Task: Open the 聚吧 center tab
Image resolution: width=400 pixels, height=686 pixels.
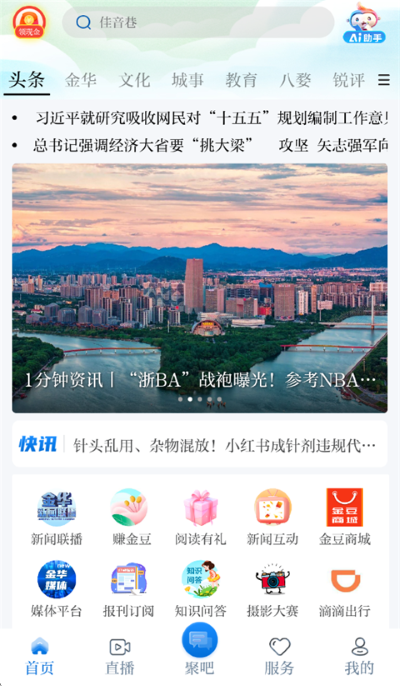Action: click(200, 650)
